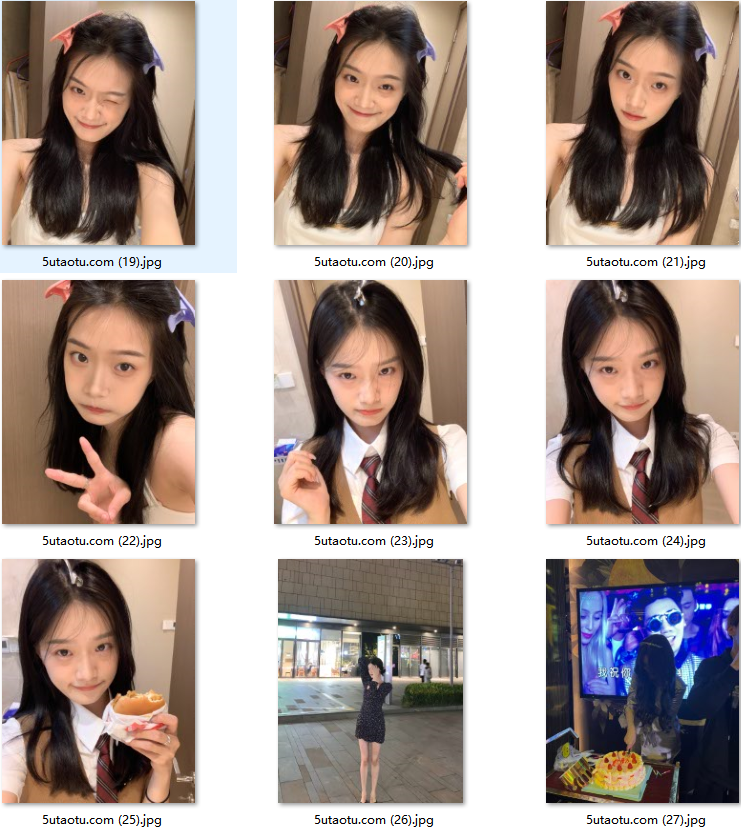Open the photo 5utaotu.com (23).jpg
Image resolution: width=741 pixels, height=829 pixels.
pos(371,402)
